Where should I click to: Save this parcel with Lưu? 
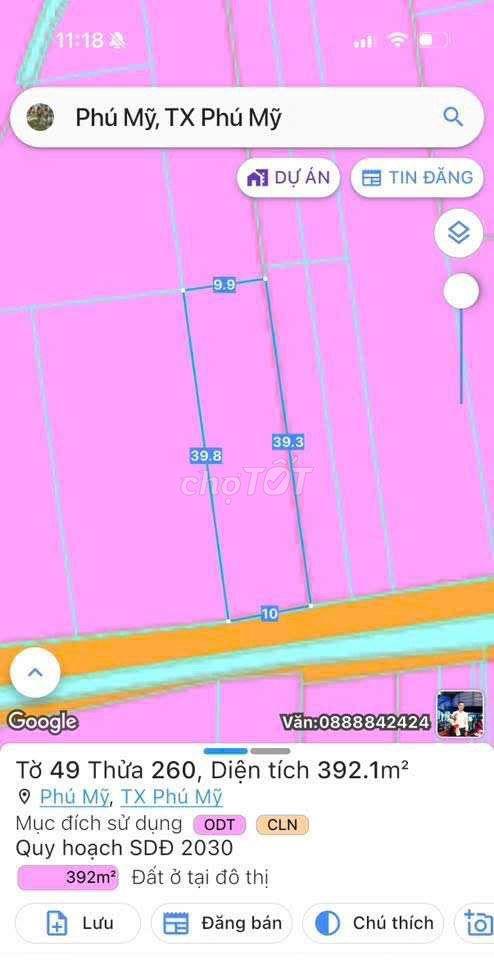click(78, 923)
